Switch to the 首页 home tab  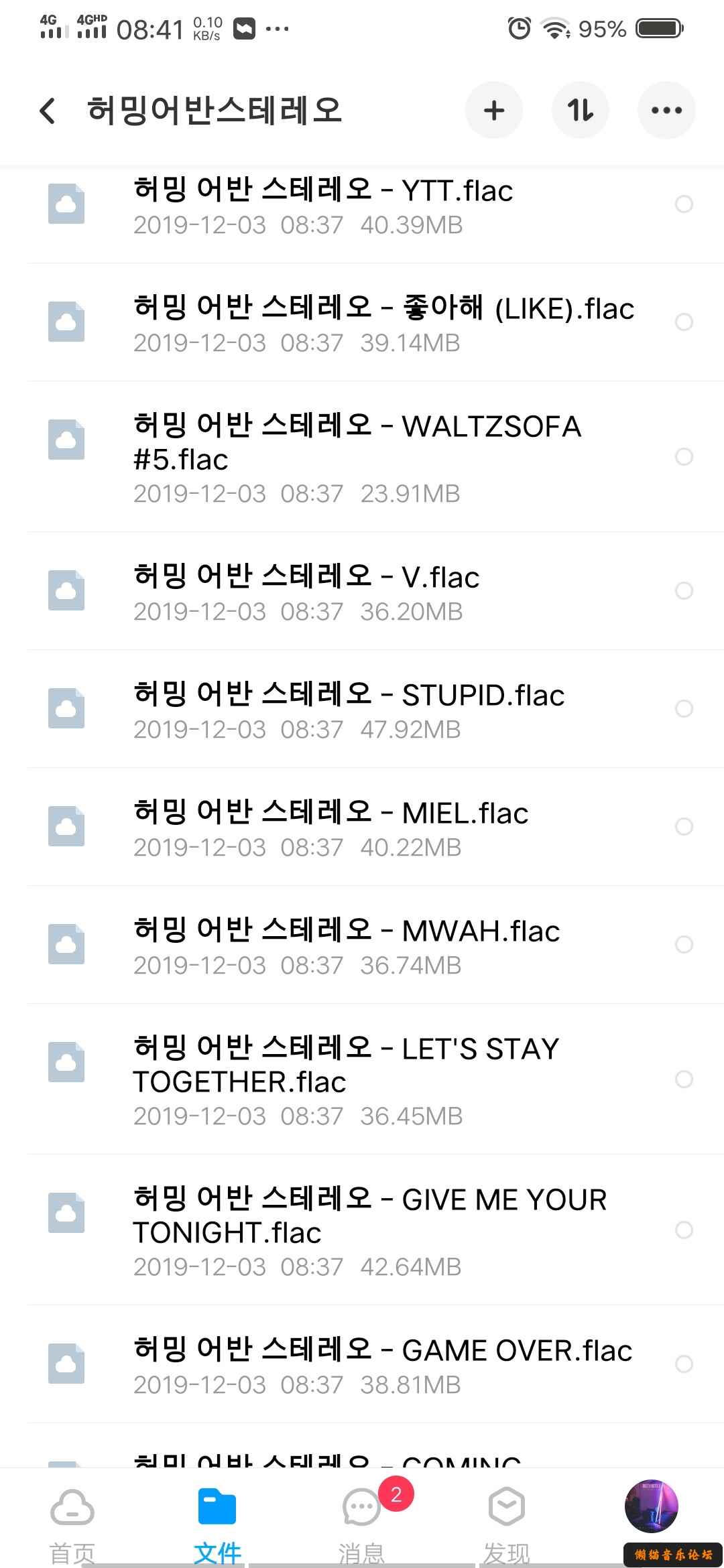coord(72,1522)
